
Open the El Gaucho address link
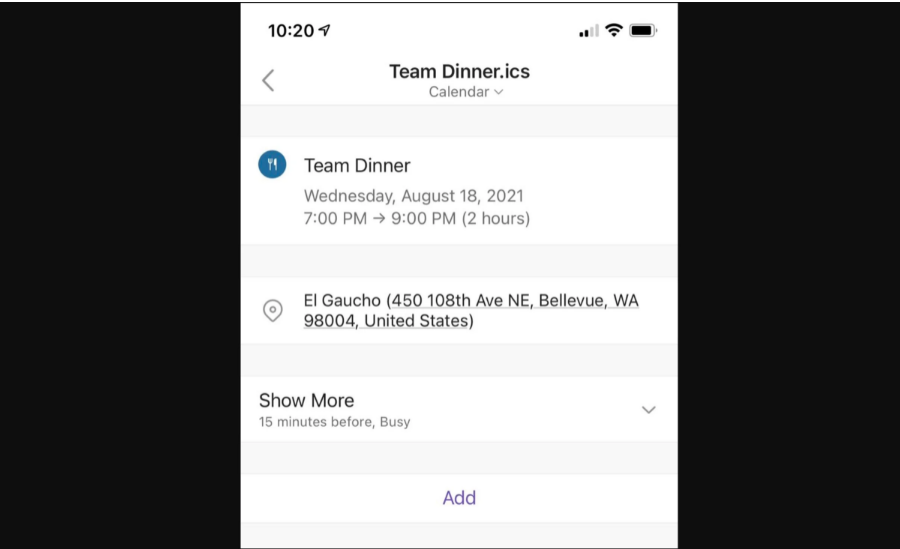(470, 310)
